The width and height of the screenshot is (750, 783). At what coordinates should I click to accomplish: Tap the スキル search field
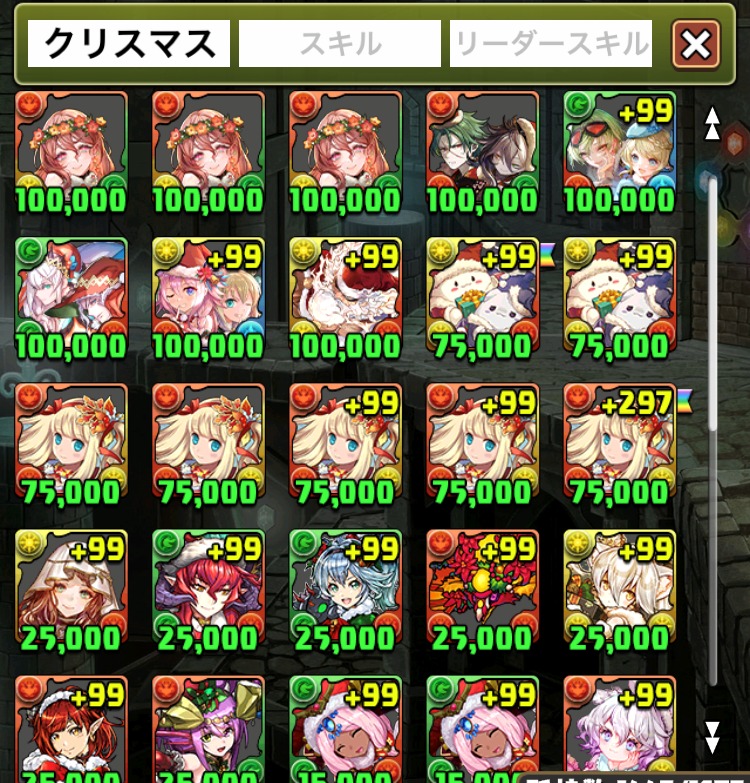[x=340, y=44]
